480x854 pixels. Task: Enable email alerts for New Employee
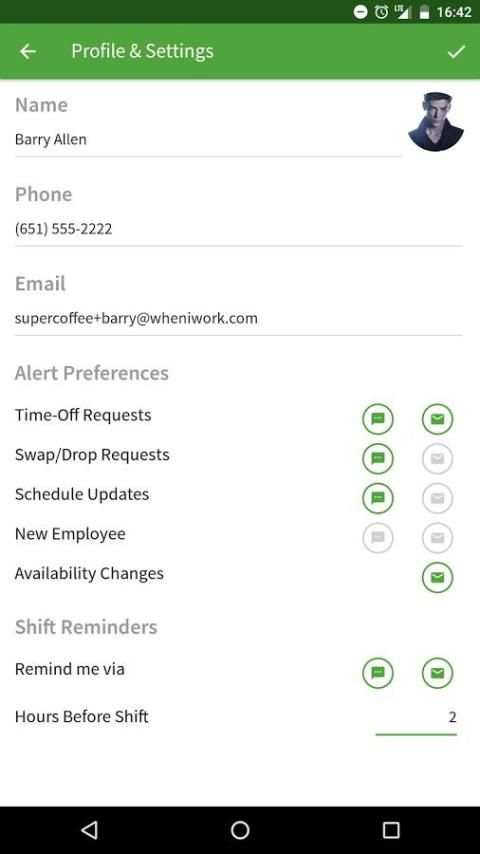pos(438,538)
